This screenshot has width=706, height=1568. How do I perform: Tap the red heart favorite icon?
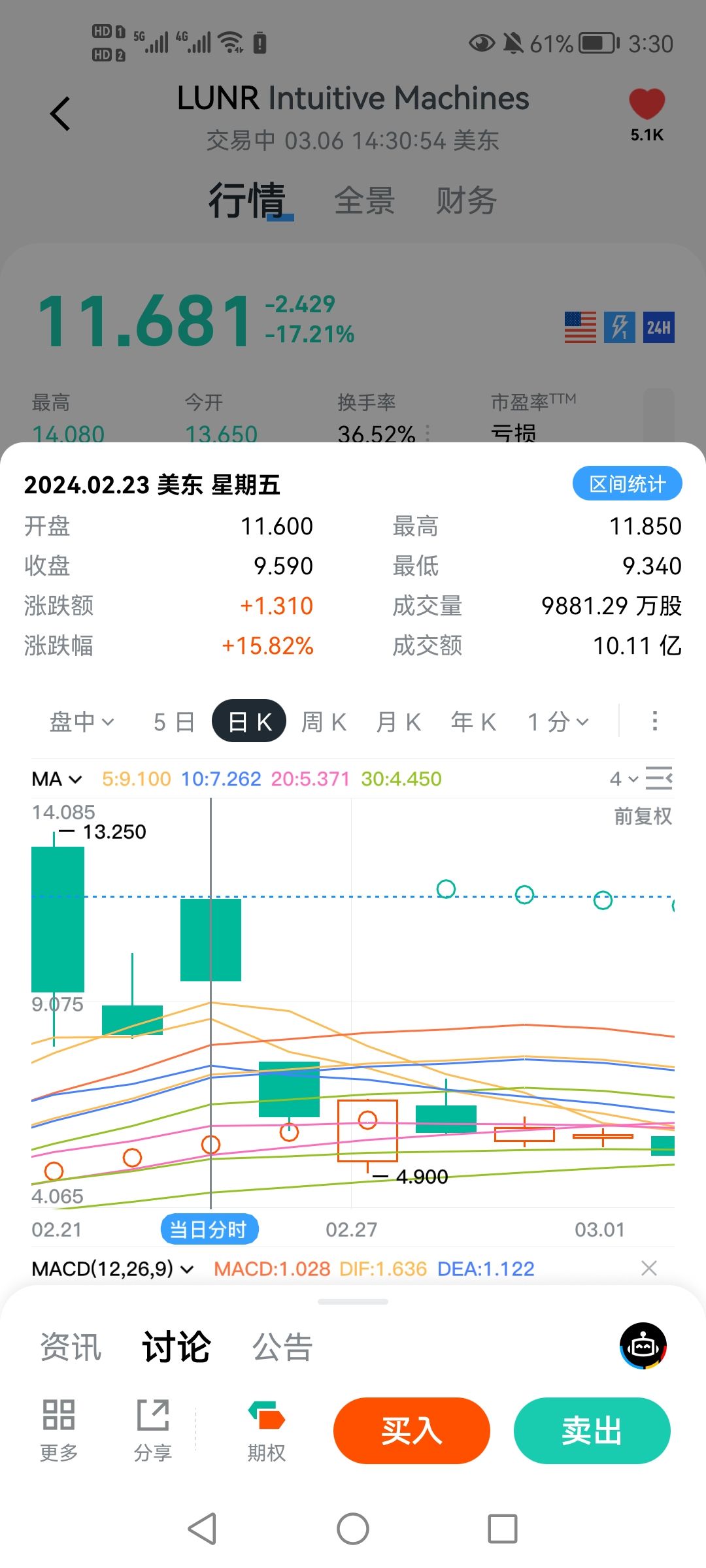click(x=647, y=105)
